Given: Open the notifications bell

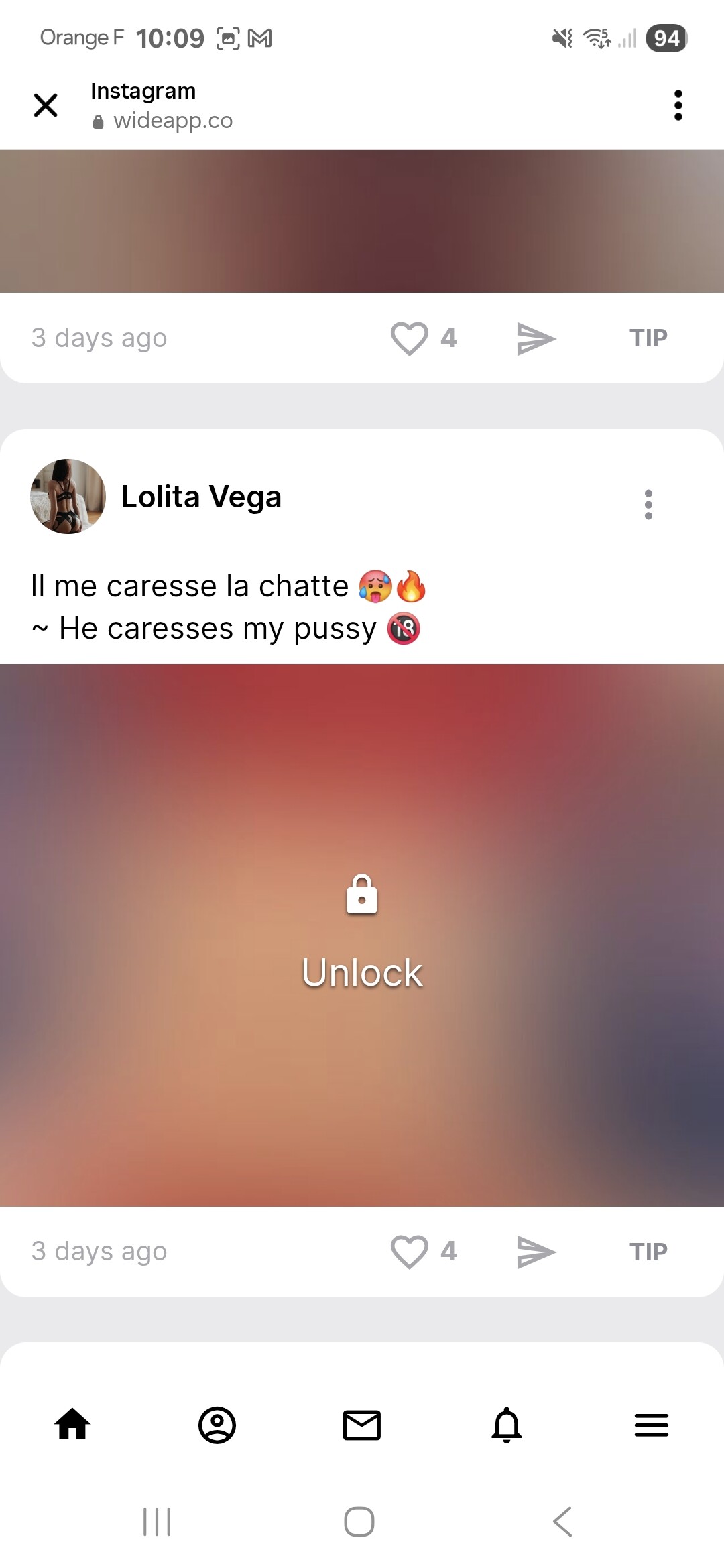Looking at the screenshot, I should 507,1425.
